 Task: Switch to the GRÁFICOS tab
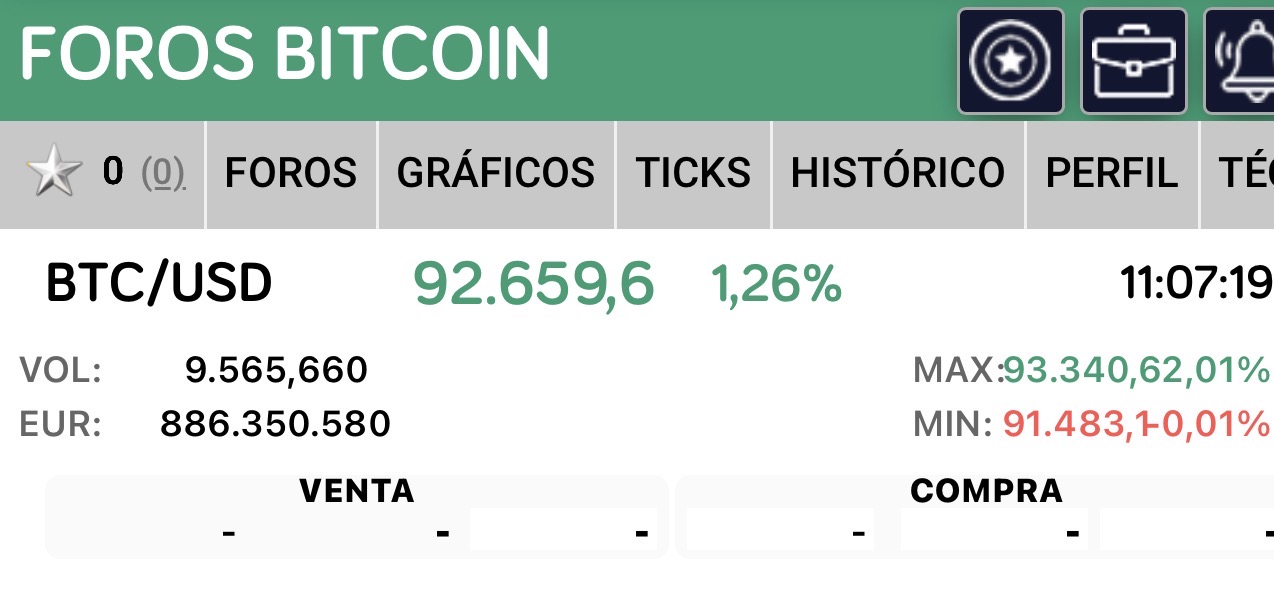coord(496,173)
